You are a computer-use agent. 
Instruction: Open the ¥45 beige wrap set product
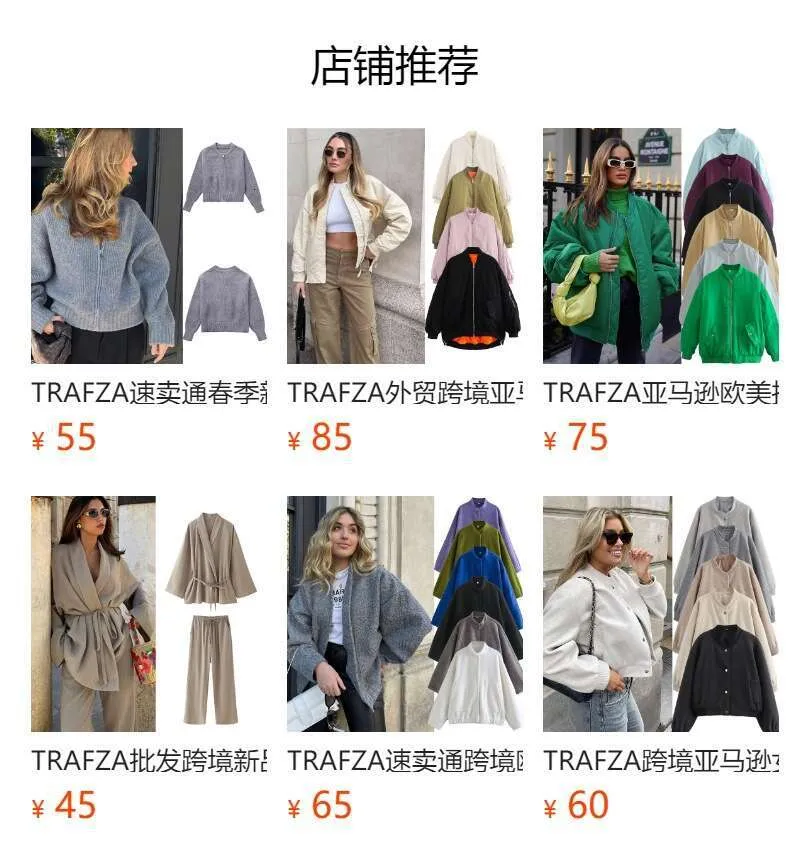coord(149,614)
